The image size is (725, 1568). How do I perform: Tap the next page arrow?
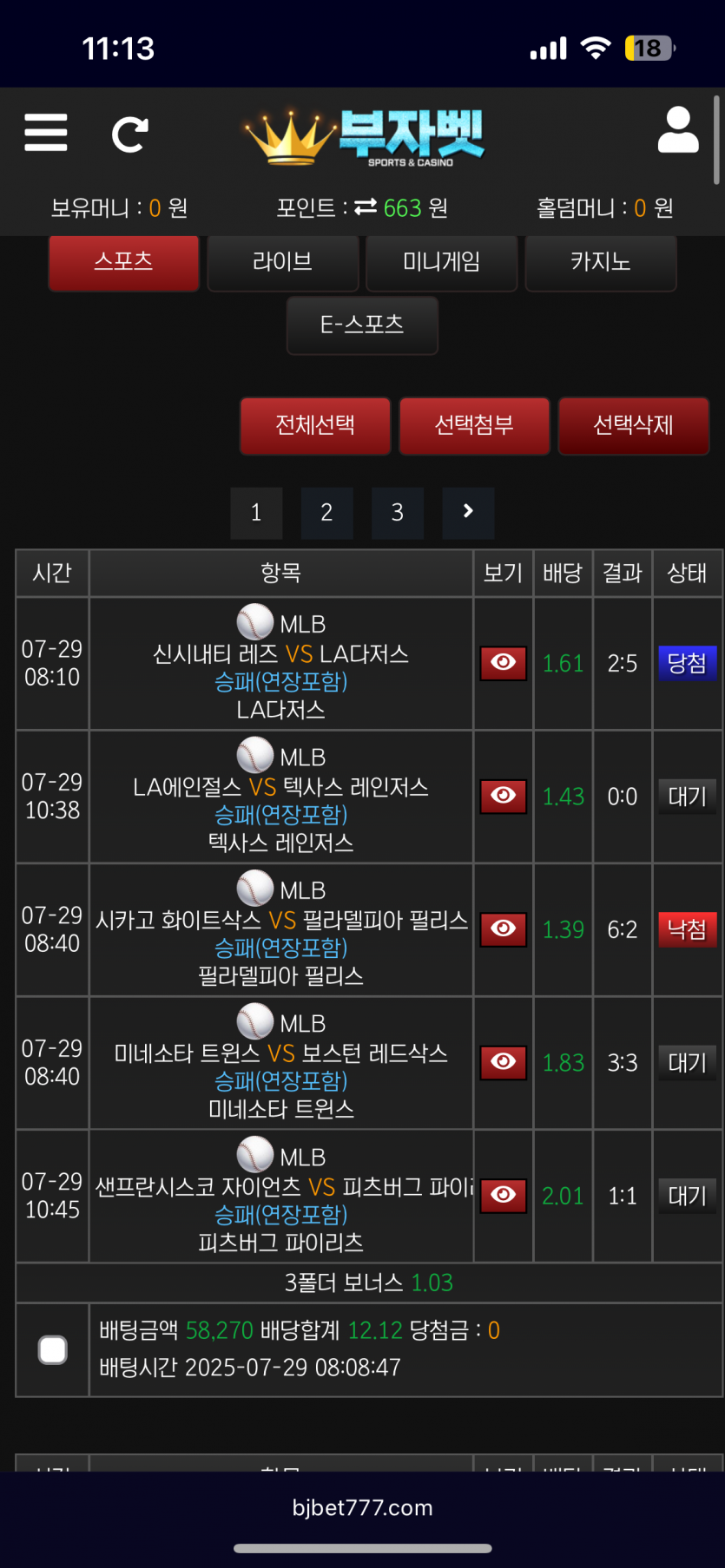(468, 513)
